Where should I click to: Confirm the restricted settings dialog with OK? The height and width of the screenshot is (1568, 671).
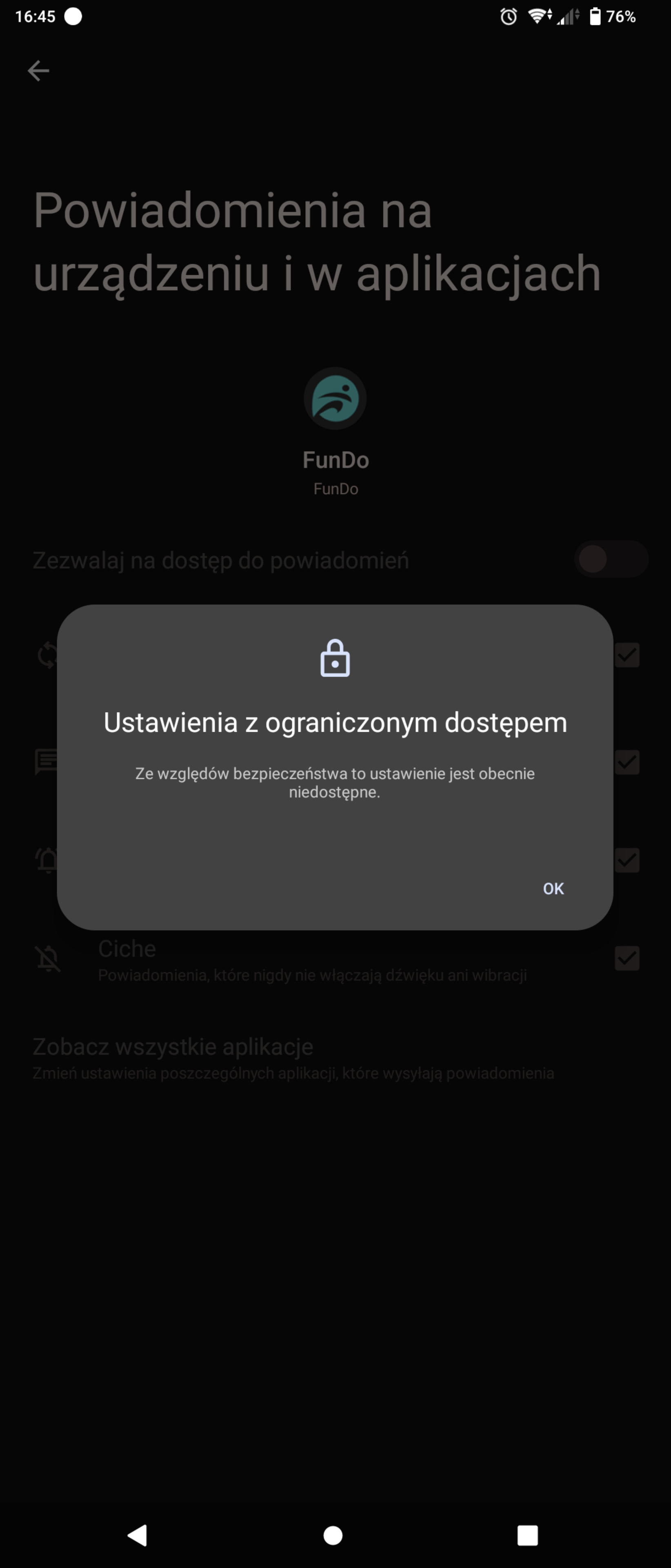click(x=553, y=889)
